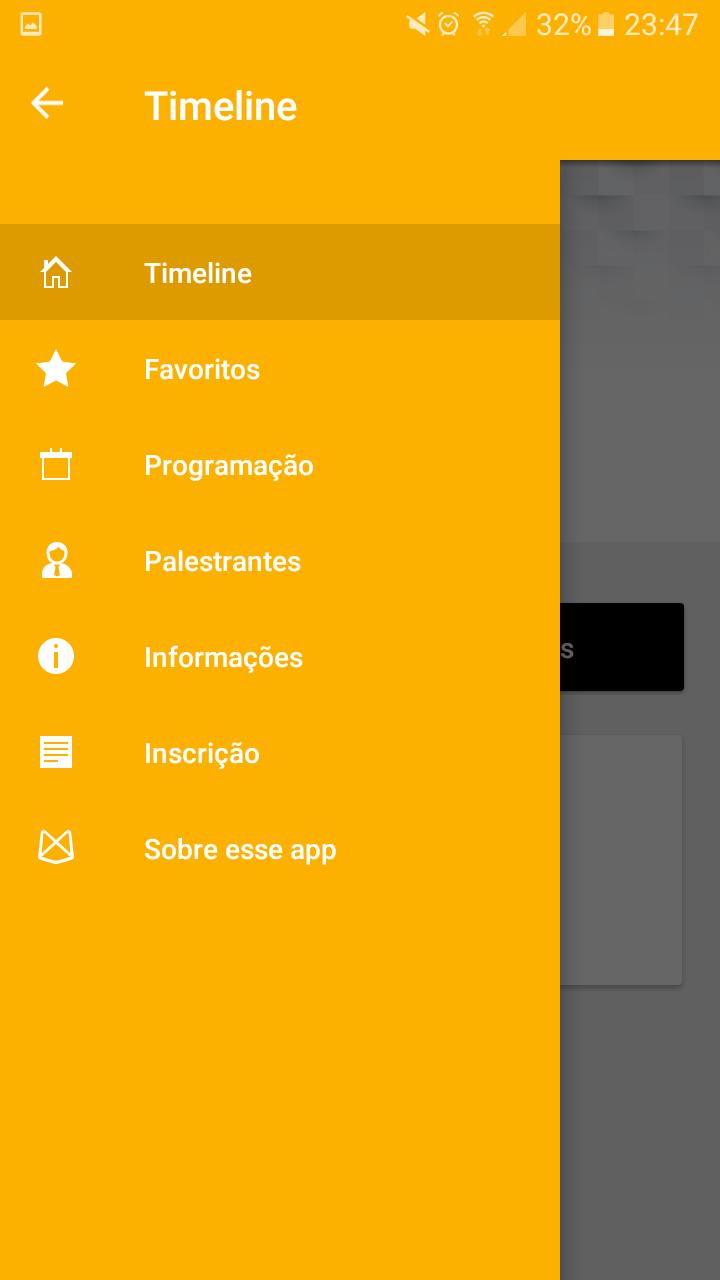Image resolution: width=720 pixels, height=1280 pixels.
Task: Open Sobre esse app
Action: click(x=240, y=849)
